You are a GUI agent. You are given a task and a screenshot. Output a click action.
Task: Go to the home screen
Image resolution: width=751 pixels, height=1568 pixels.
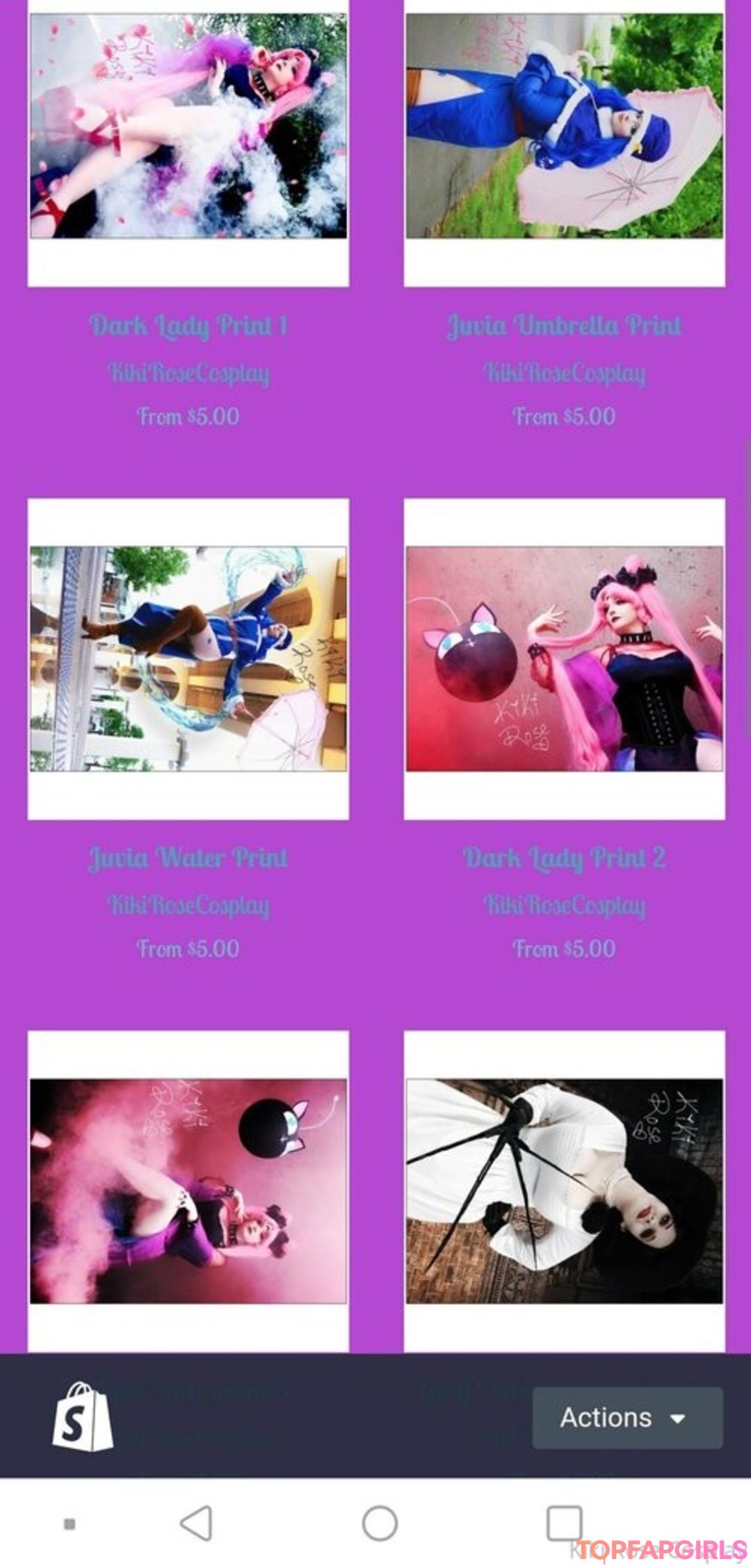pyautogui.click(x=380, y=1523)
